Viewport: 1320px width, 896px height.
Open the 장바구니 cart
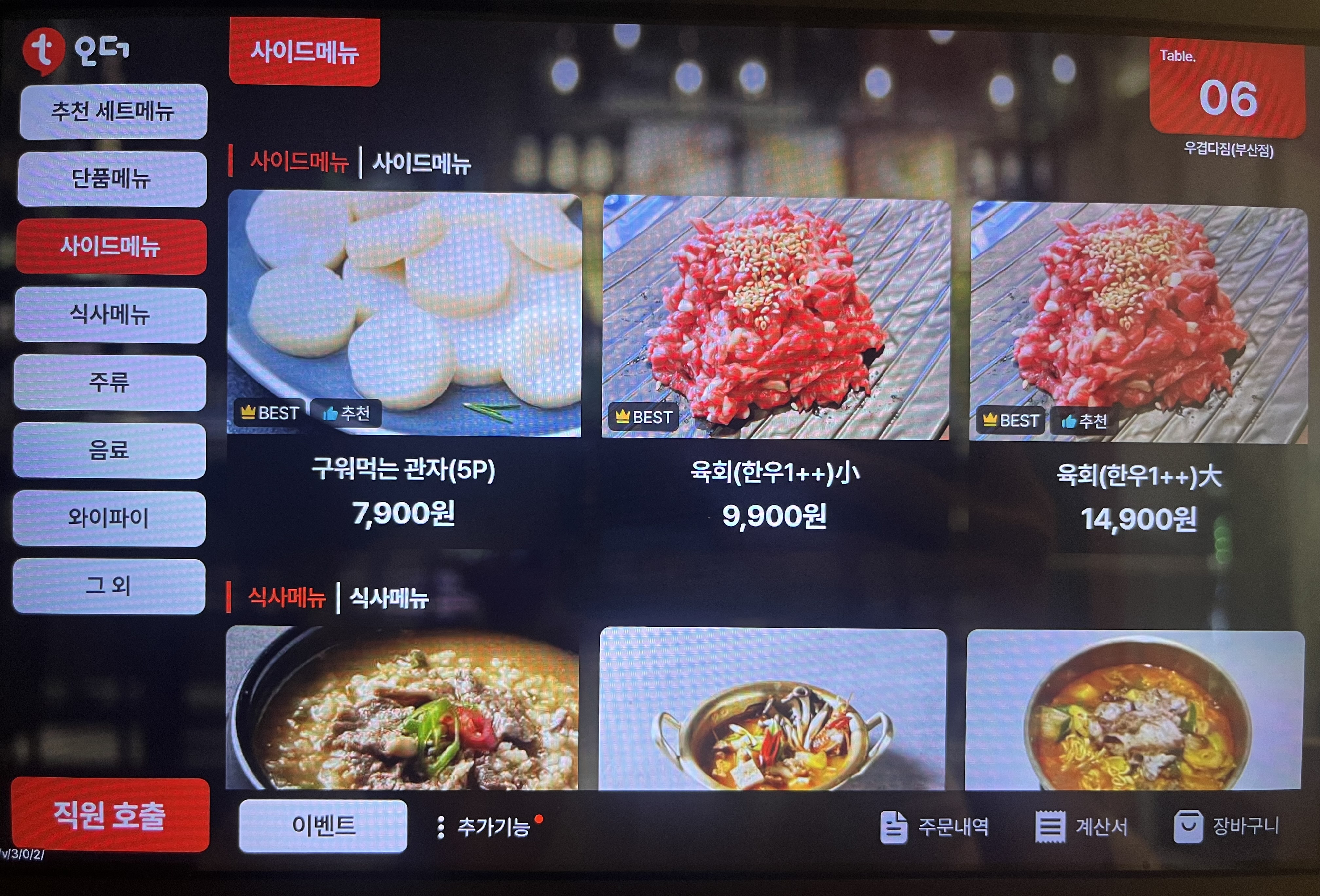point(1226,826)
